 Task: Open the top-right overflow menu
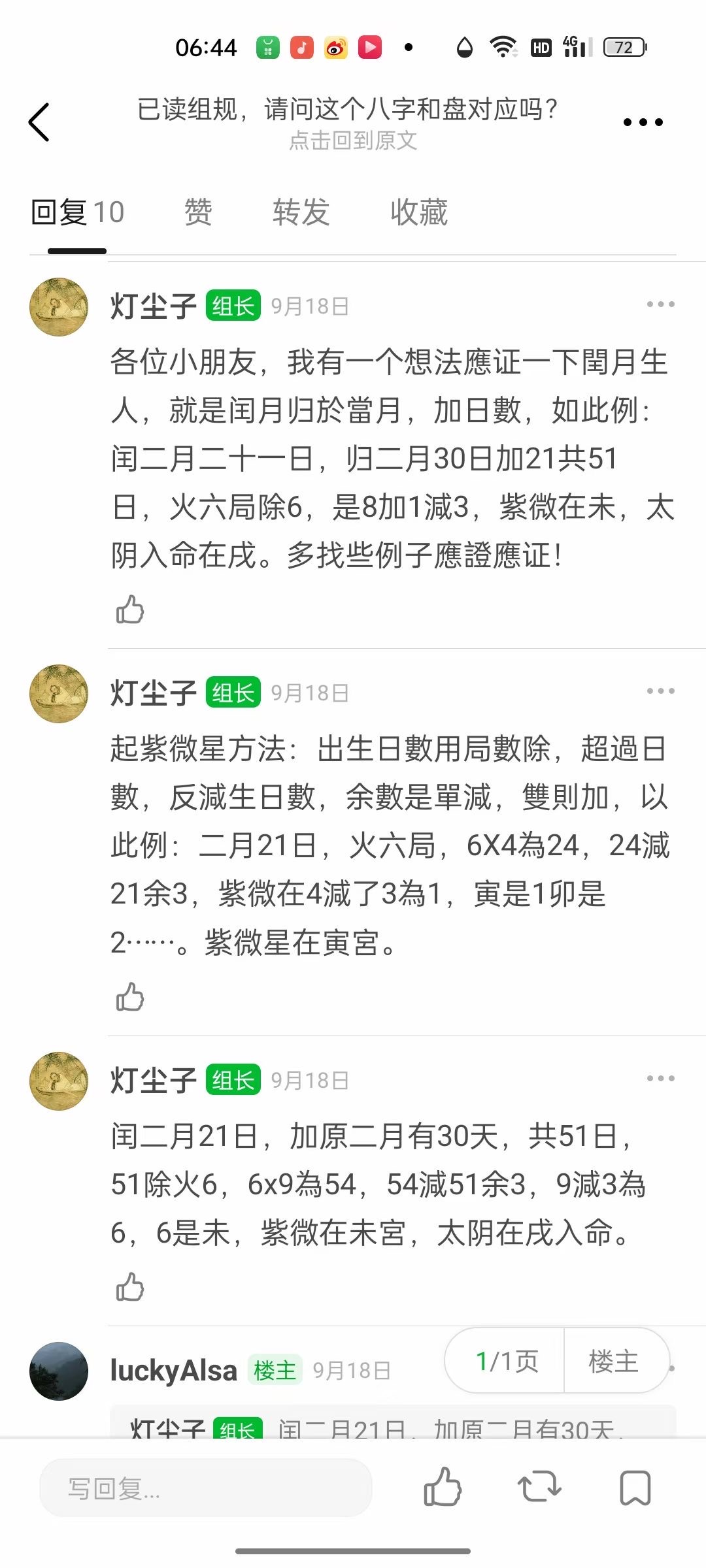[x=643, y=122]
